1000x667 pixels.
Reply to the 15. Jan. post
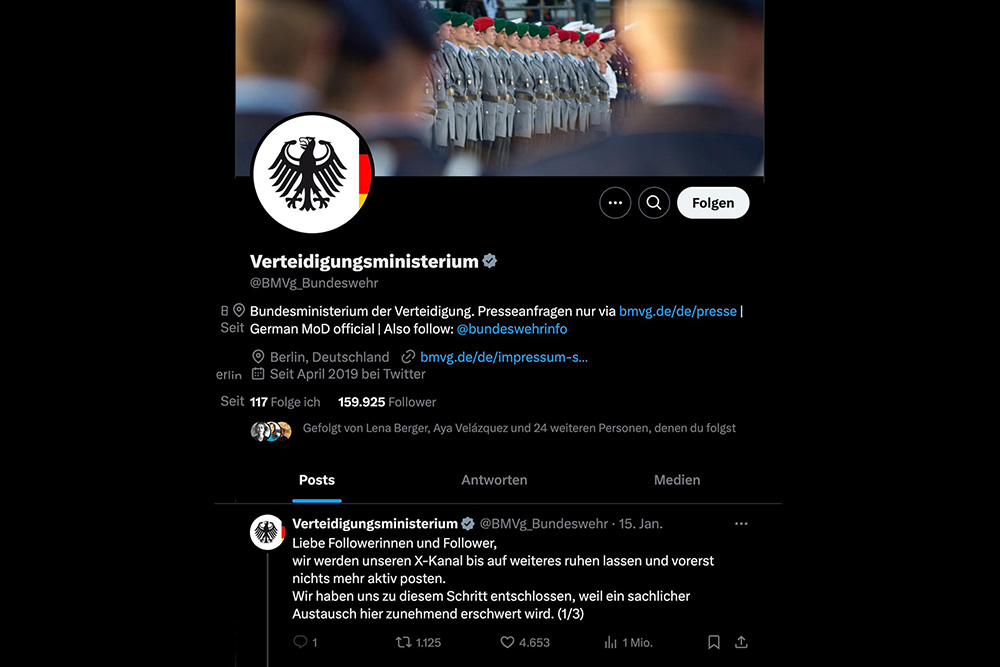tap(300, 642)
